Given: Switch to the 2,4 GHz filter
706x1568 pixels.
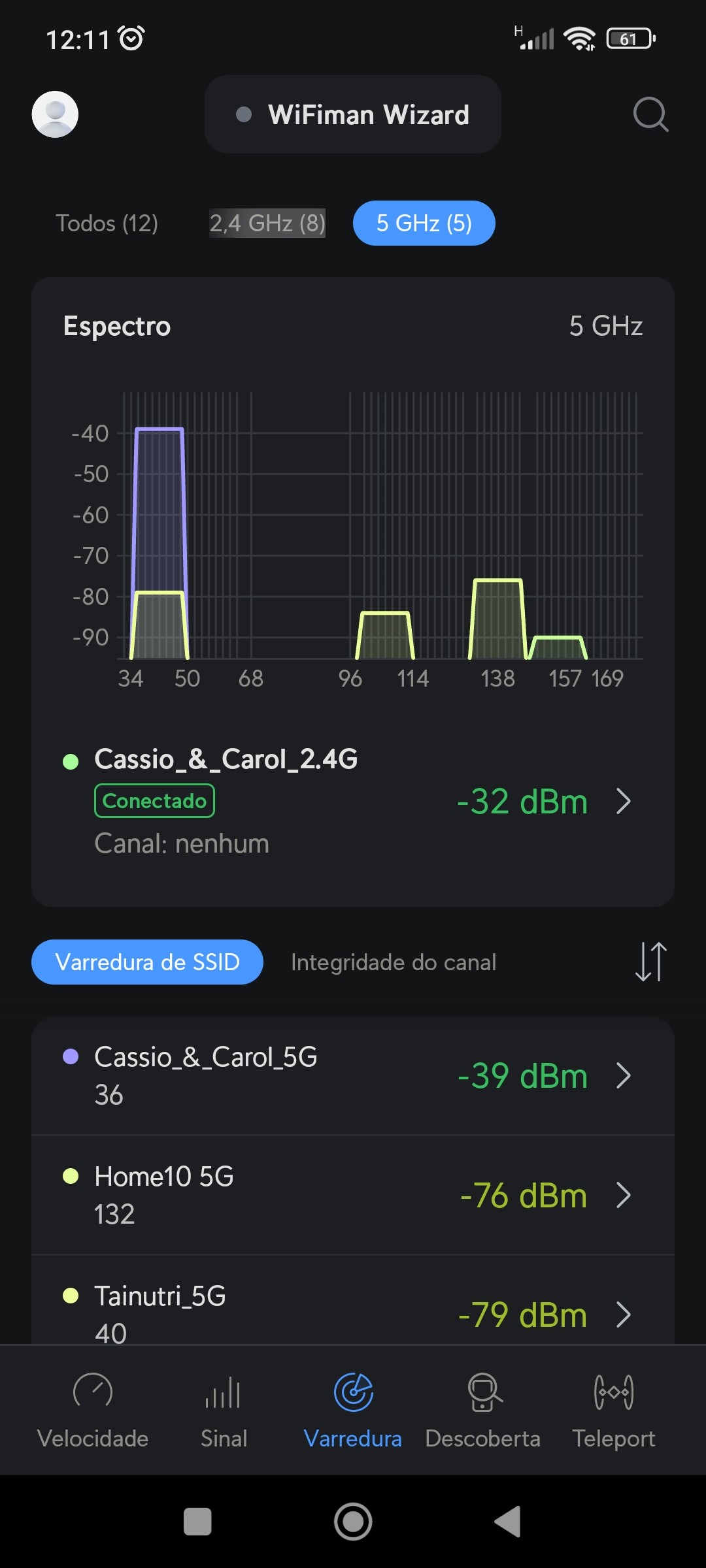Looking at the screenshot, I should pyautogui.click(x=267, y=223).
